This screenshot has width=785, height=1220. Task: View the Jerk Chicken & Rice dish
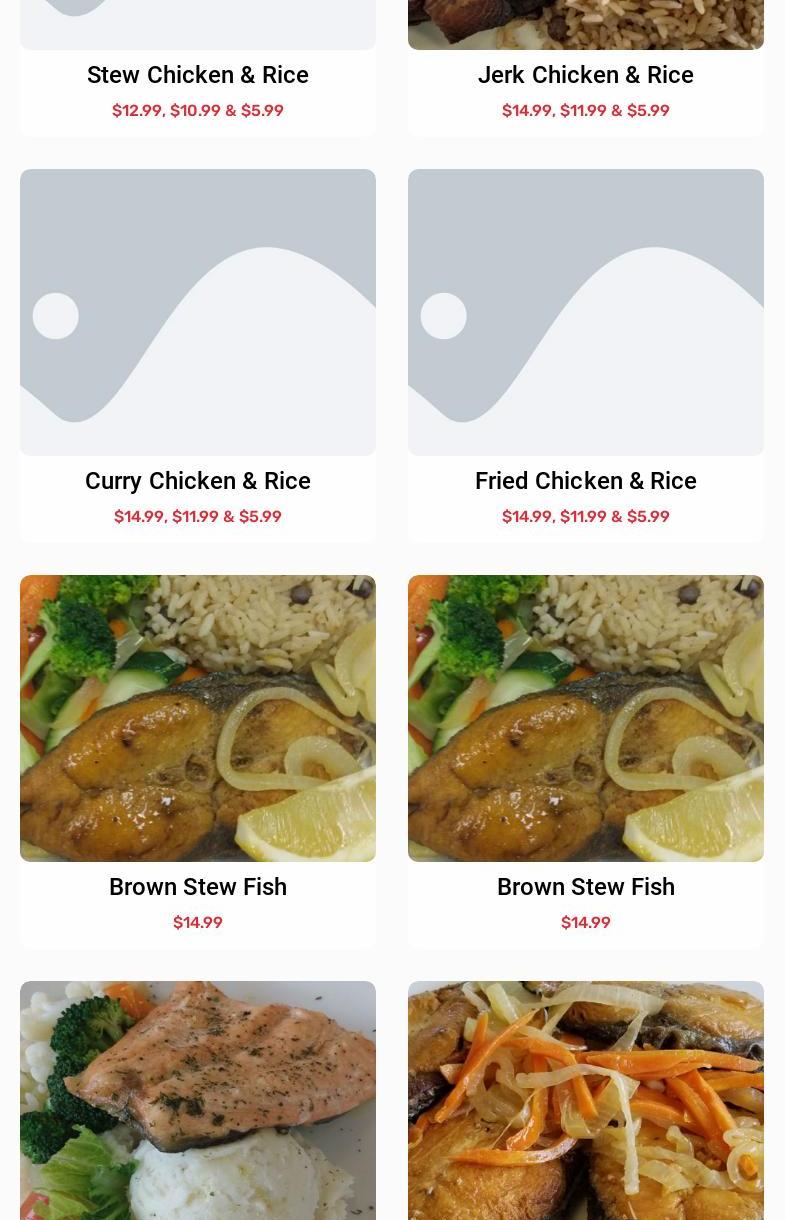pos(586,75)
